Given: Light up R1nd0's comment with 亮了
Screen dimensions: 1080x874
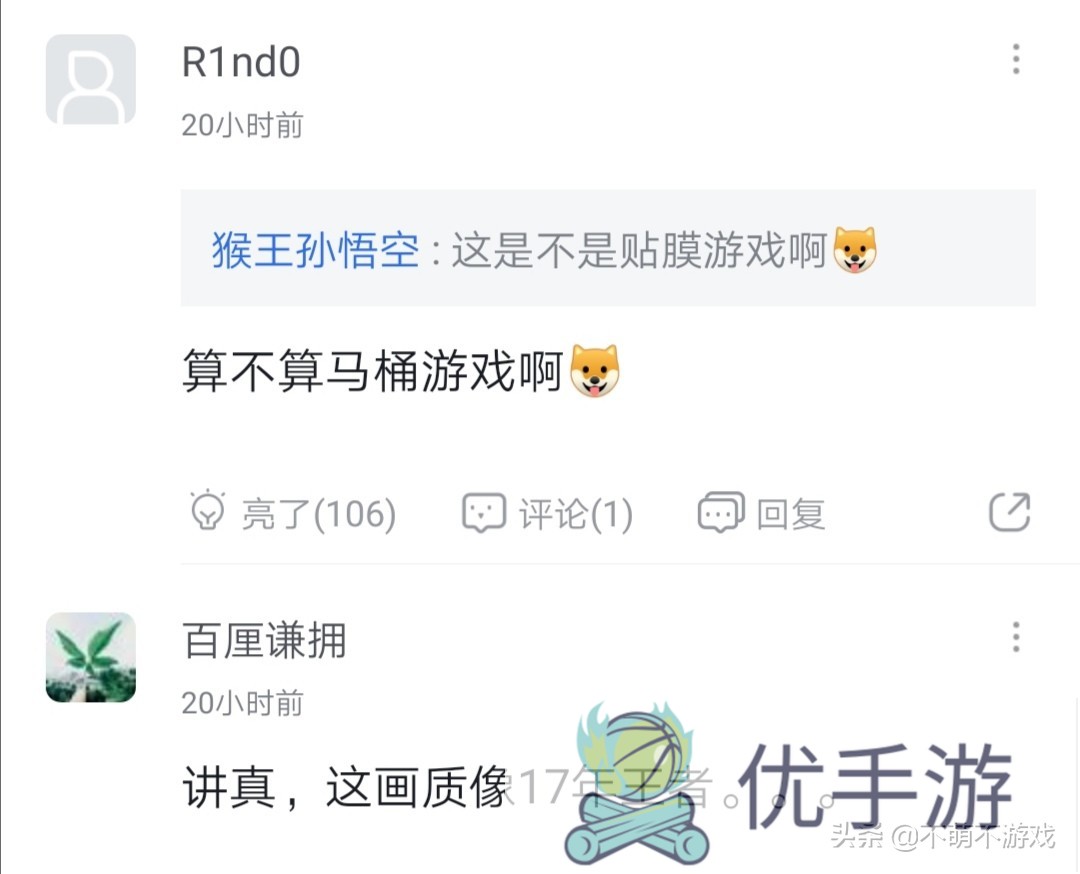Looking at the screenshot, I should click(x=293, y=514).
